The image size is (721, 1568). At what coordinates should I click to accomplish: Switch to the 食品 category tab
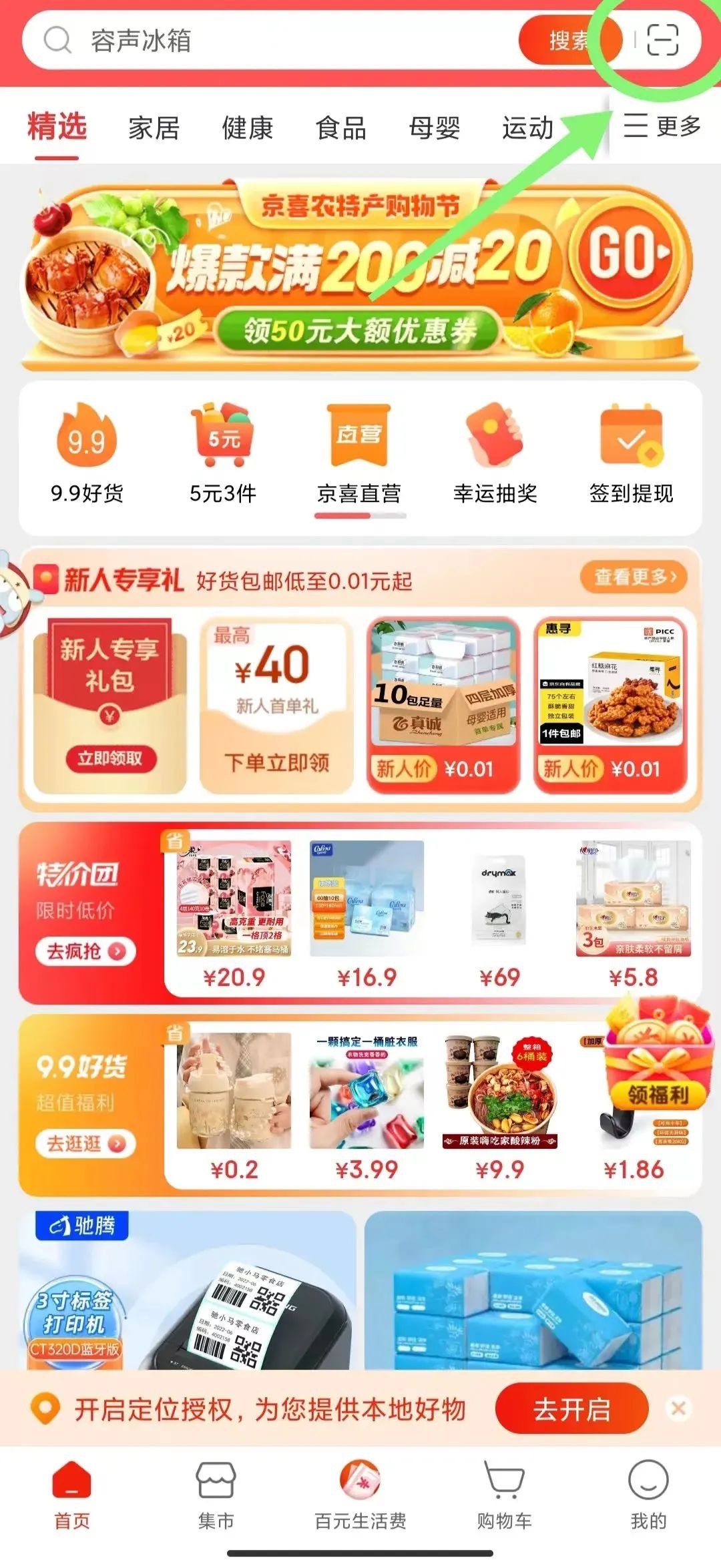pyautogui.click(x=342, y=129)
